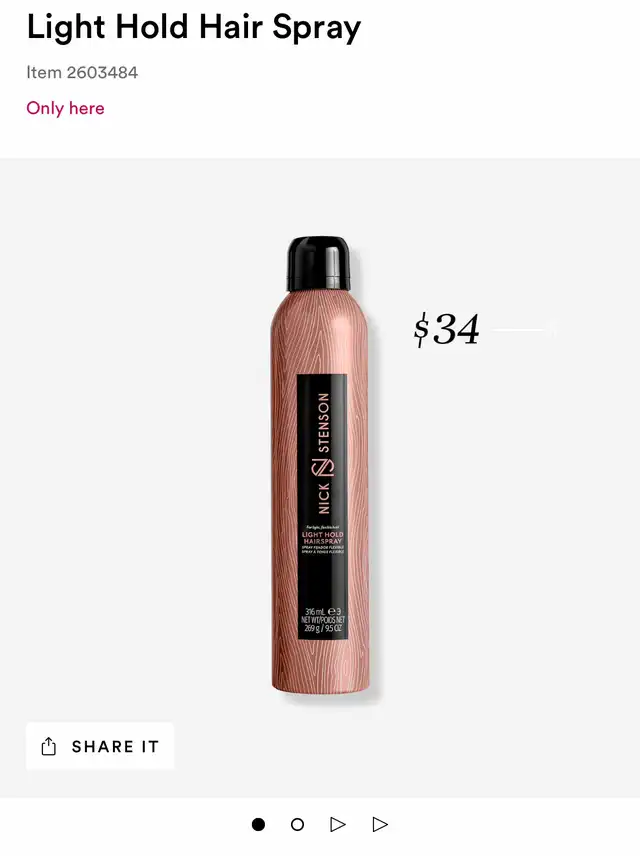The image size is (640, 856).
Task: Go to the second image indicator dot
Action: pos(297,825)
